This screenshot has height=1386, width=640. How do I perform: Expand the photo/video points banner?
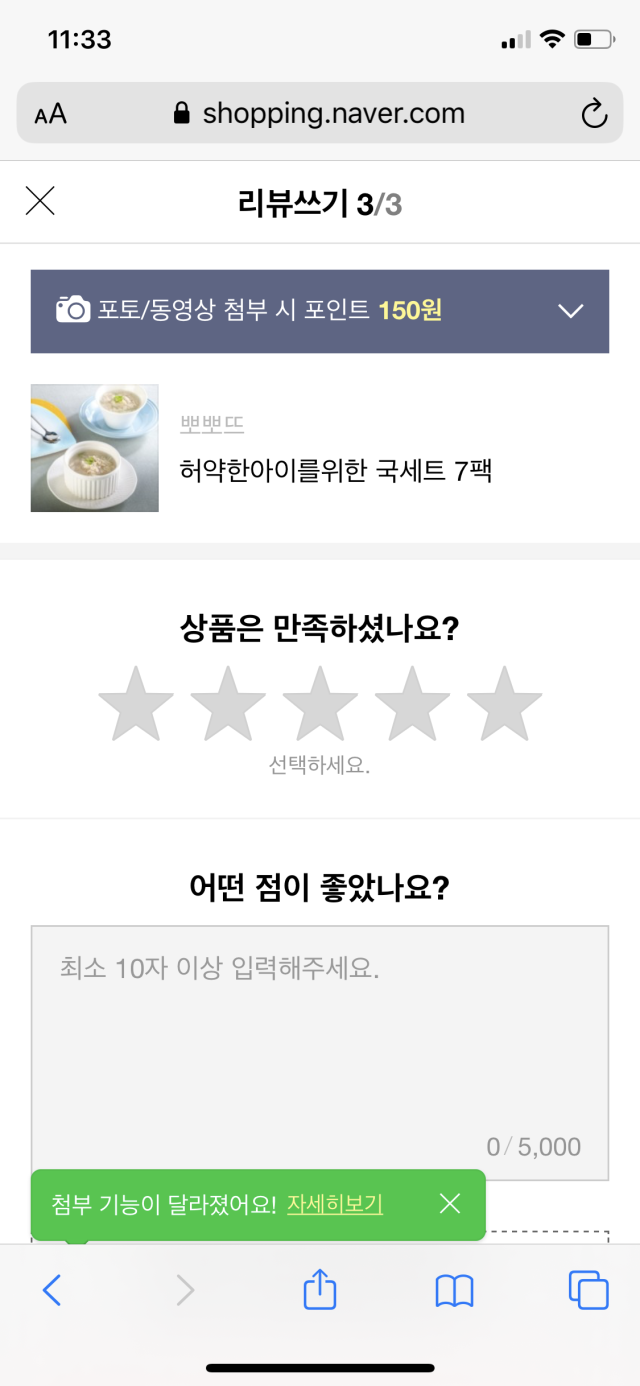(570, 311)
